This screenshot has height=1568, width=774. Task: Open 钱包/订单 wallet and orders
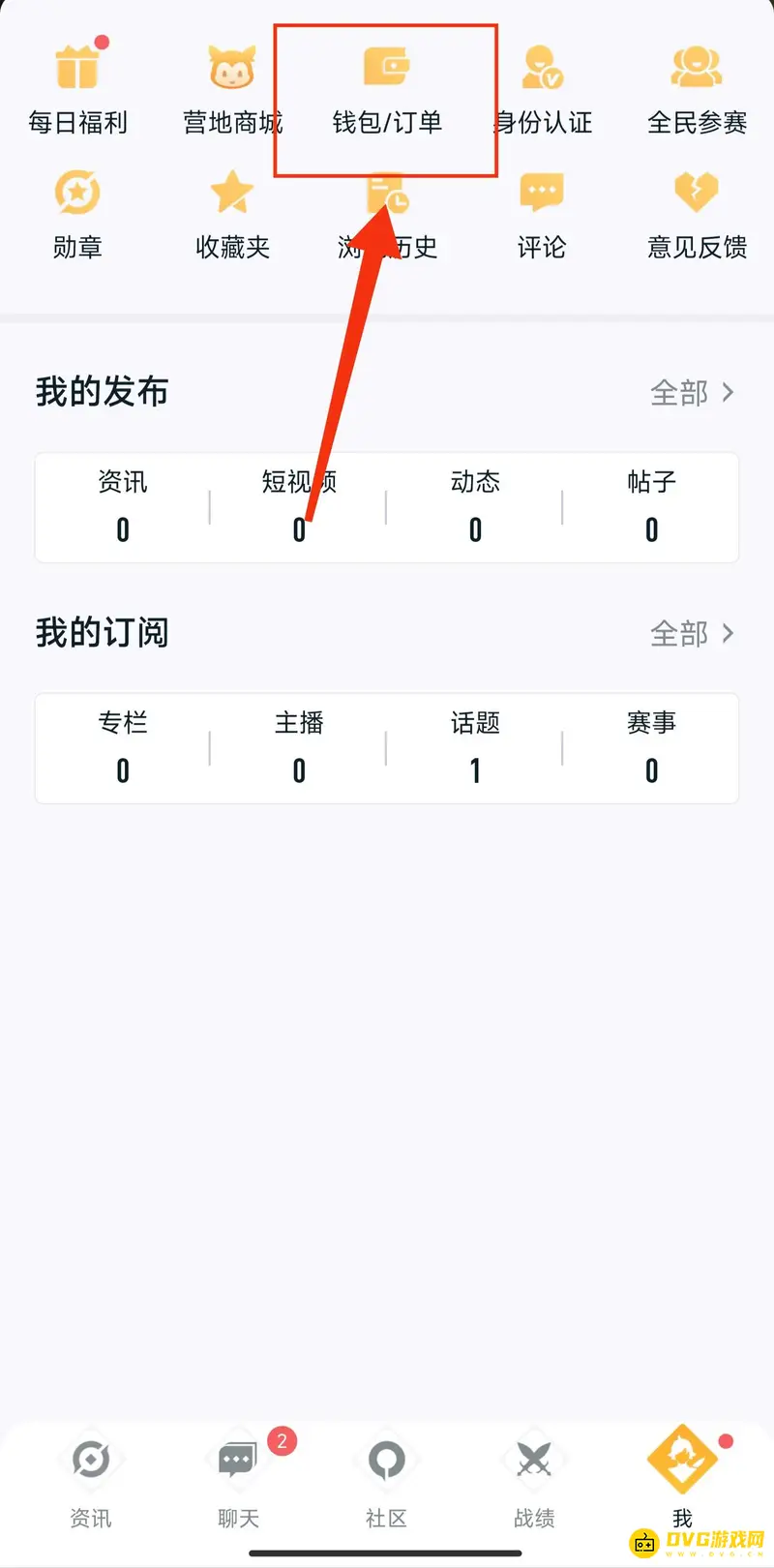click(x=387, y=87)
